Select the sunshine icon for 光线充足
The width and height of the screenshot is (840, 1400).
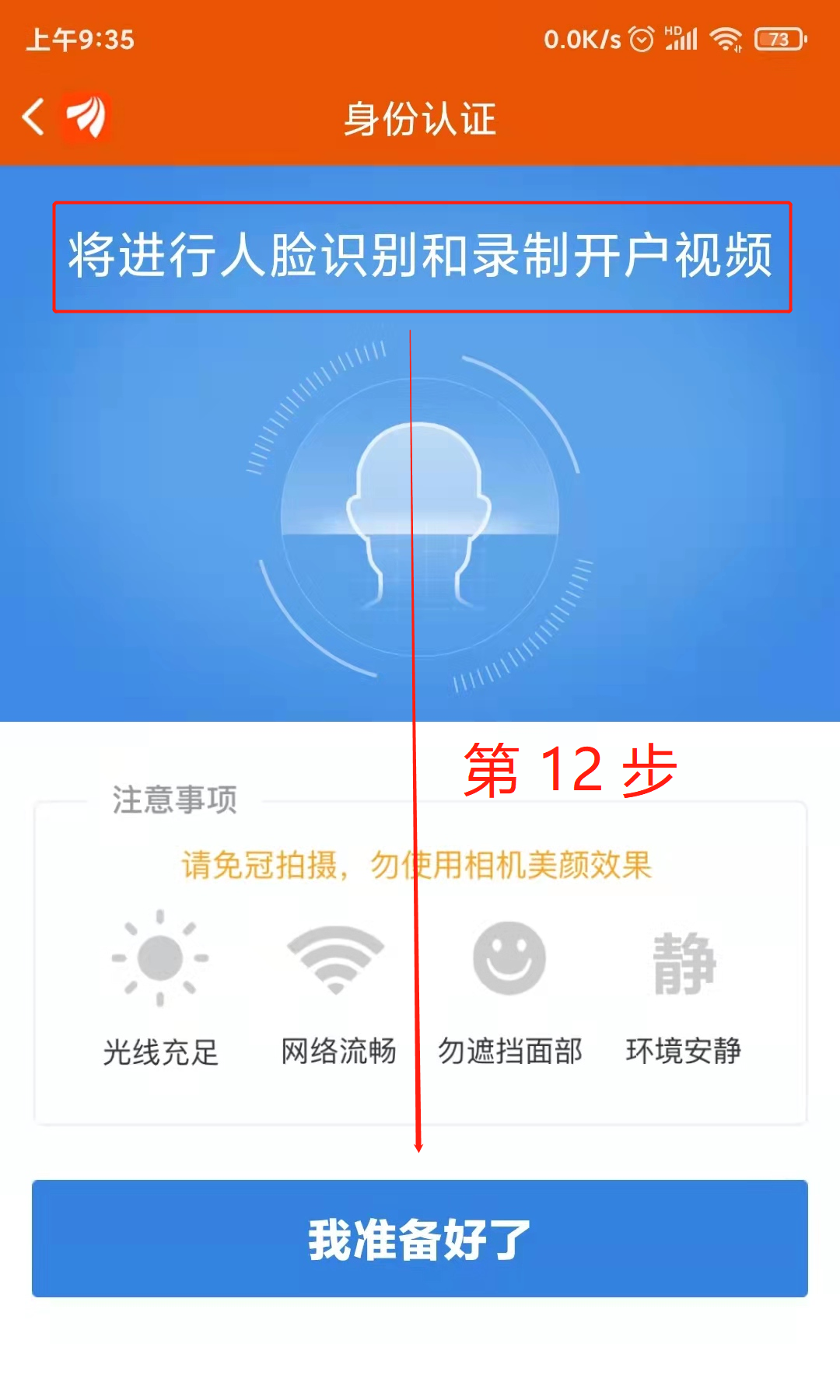(159, 957)
